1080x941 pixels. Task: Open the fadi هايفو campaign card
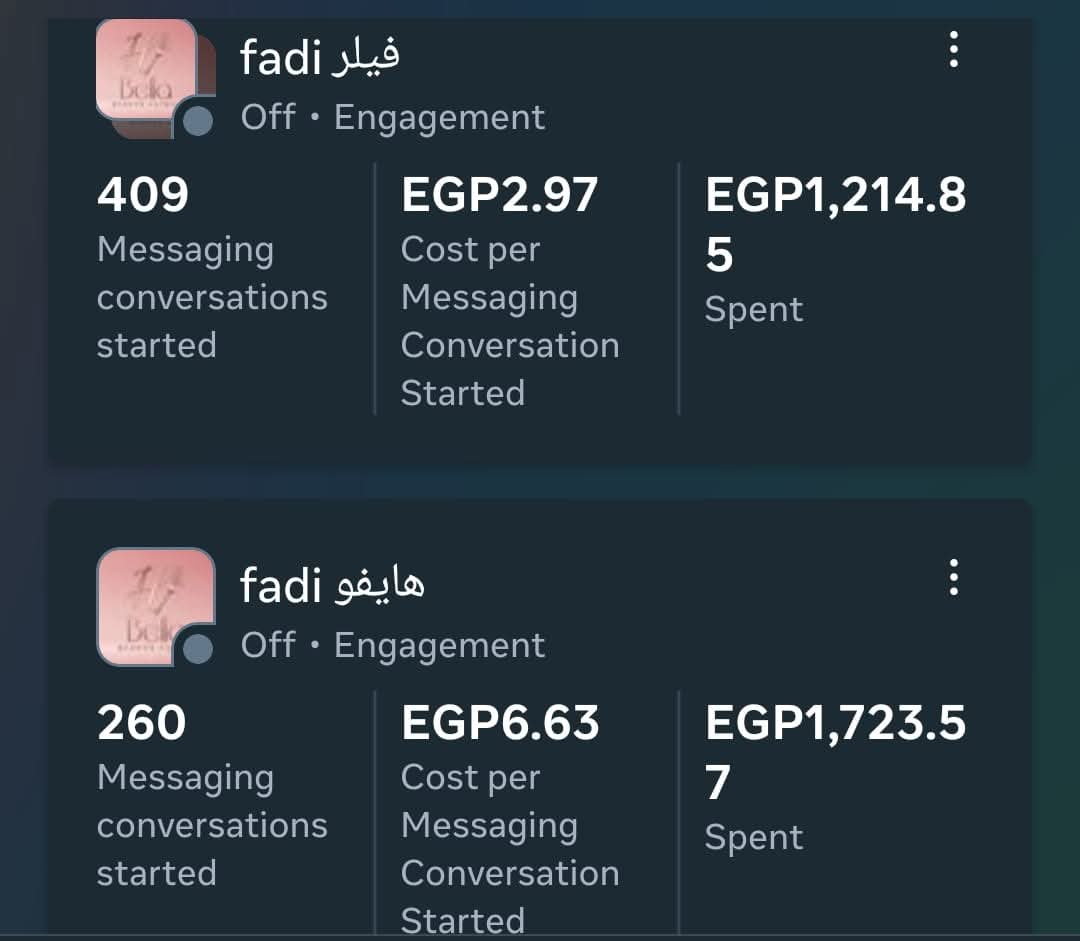click(x=332, y=586)
